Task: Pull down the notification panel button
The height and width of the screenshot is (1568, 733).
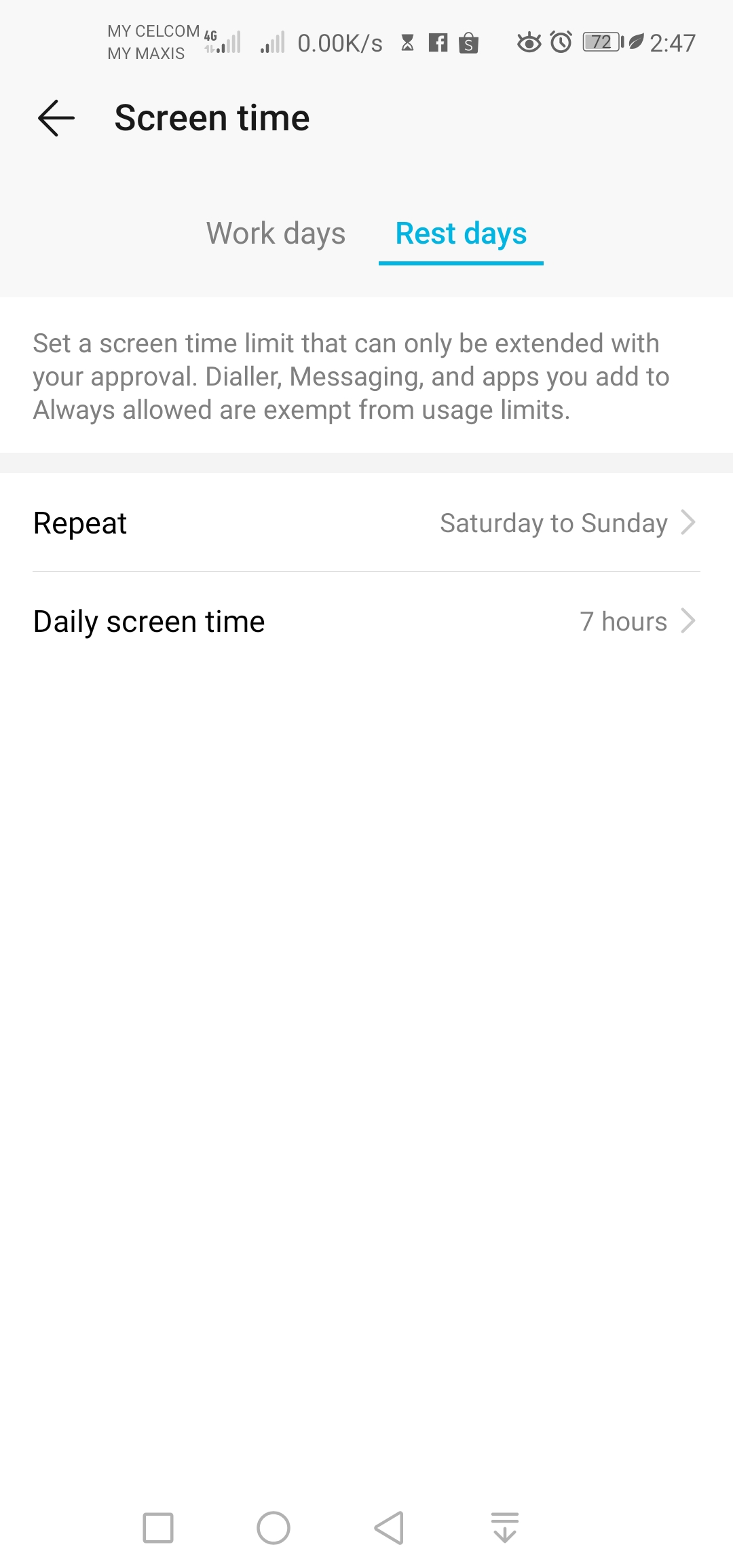Action: (504, 1528)
